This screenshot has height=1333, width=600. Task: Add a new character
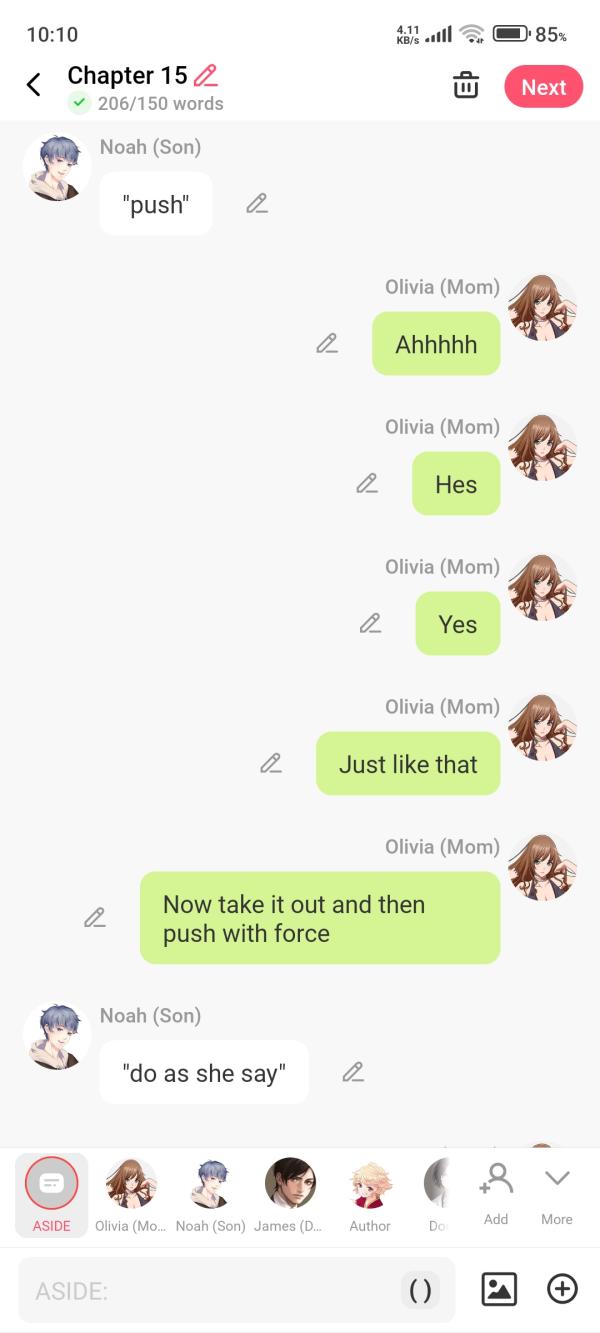click(496, 1193)
